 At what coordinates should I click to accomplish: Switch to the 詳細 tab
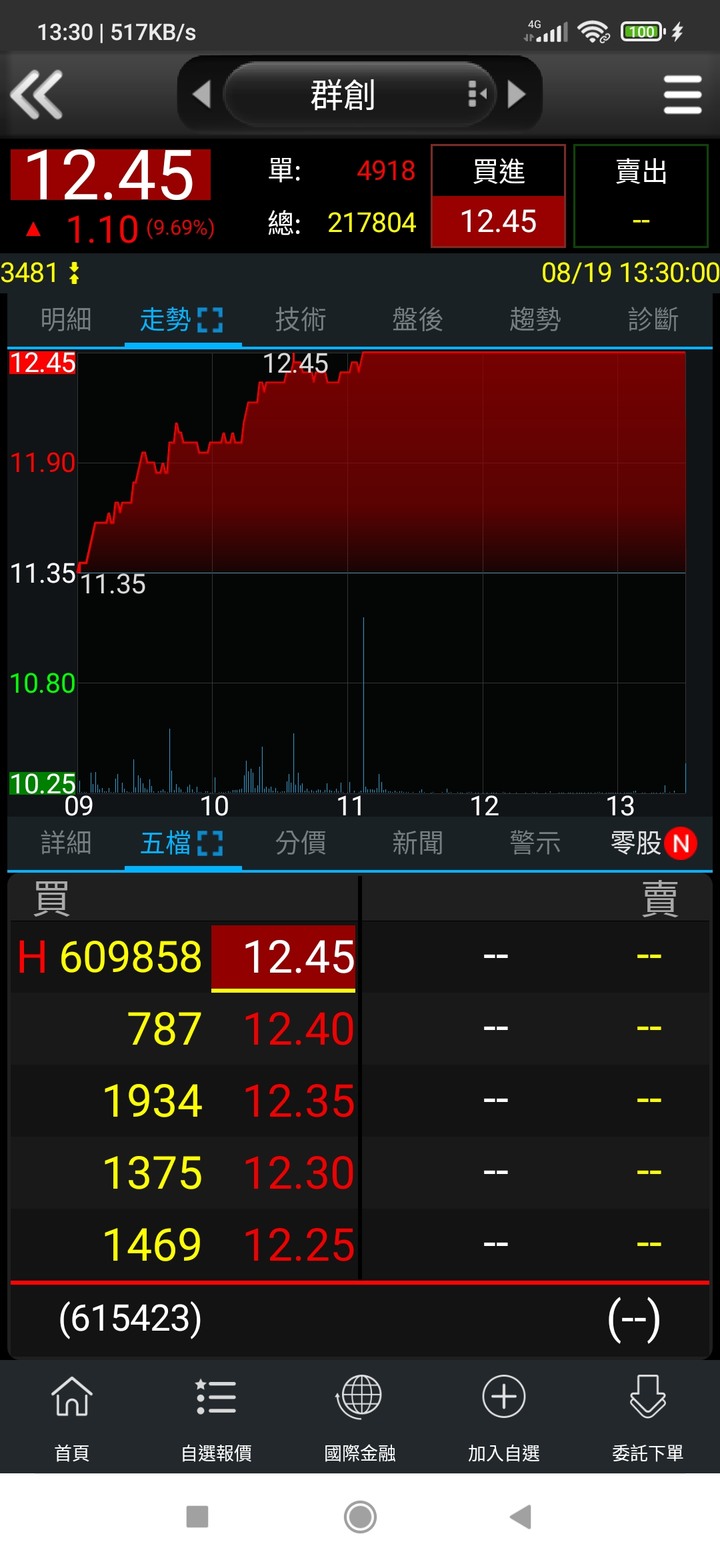click(x=66, y=843)
